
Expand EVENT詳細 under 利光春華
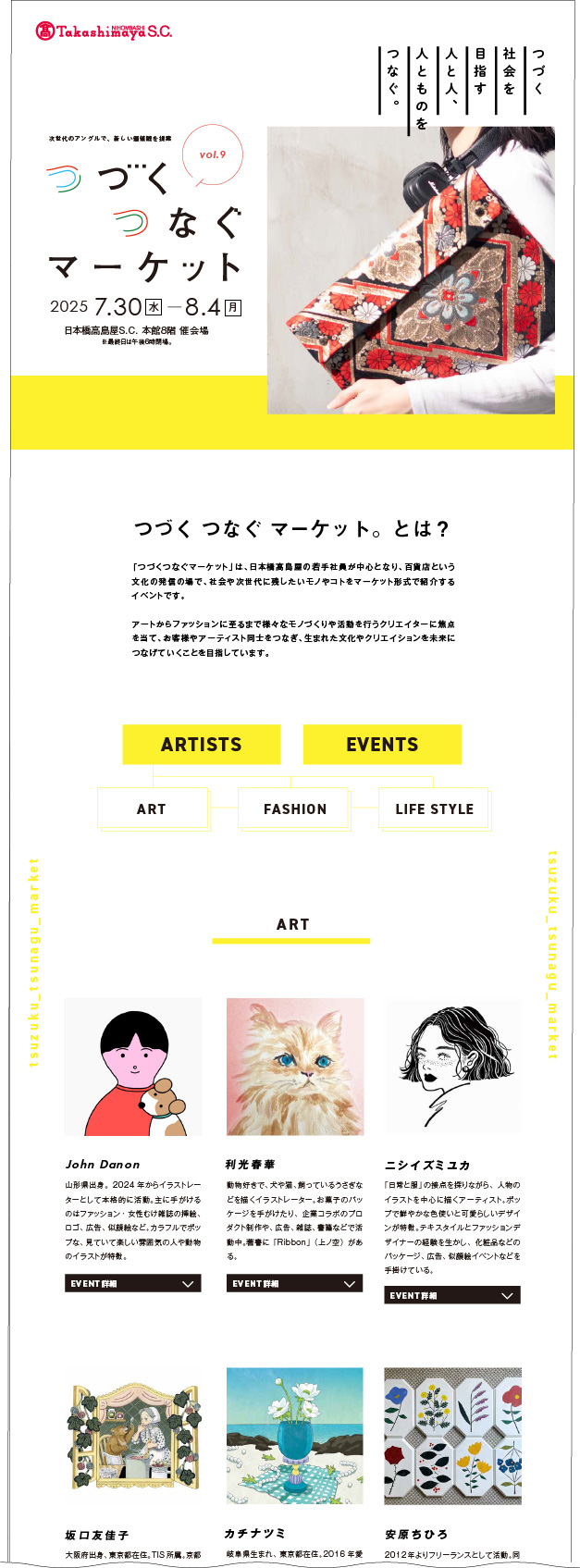pos(294,1283)
